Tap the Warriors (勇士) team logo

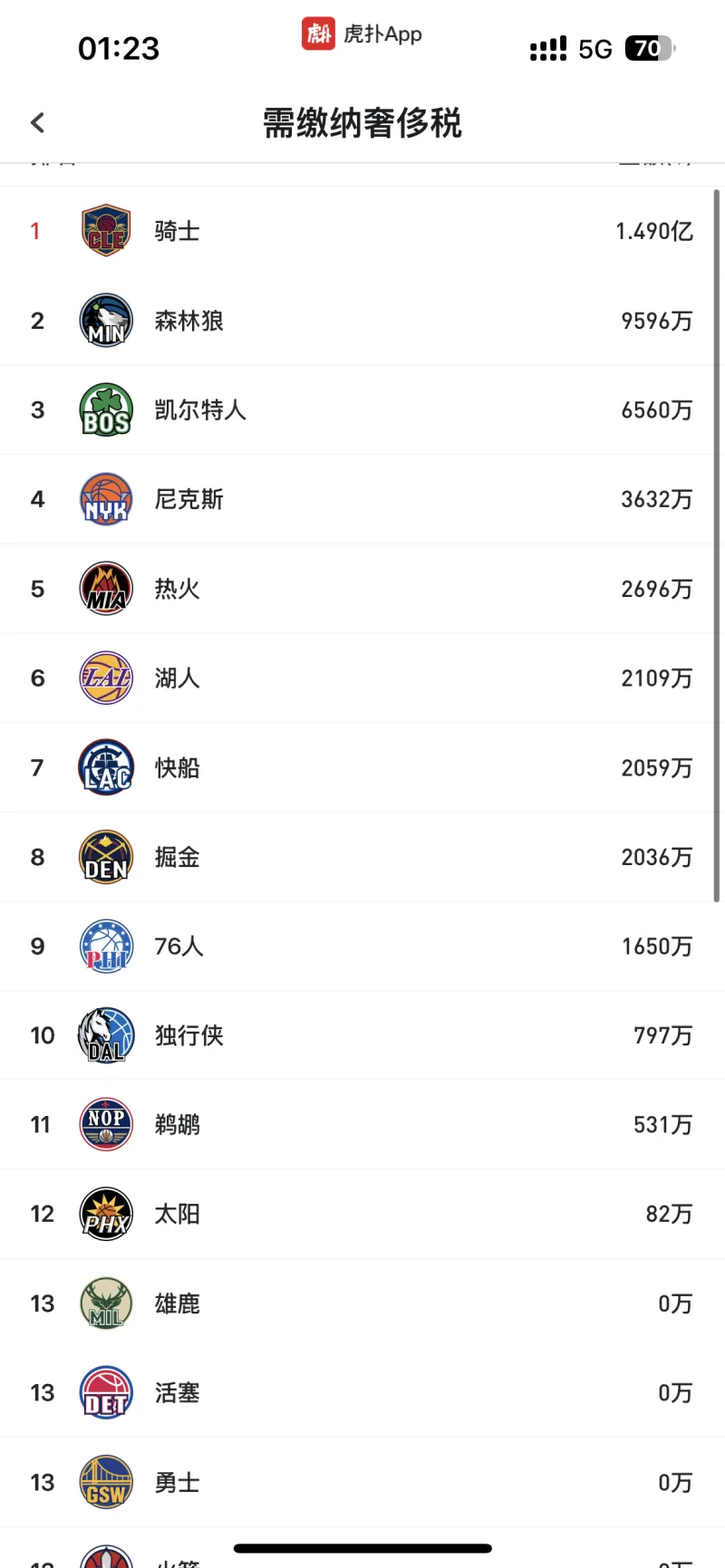click(x=106, y=1482)
